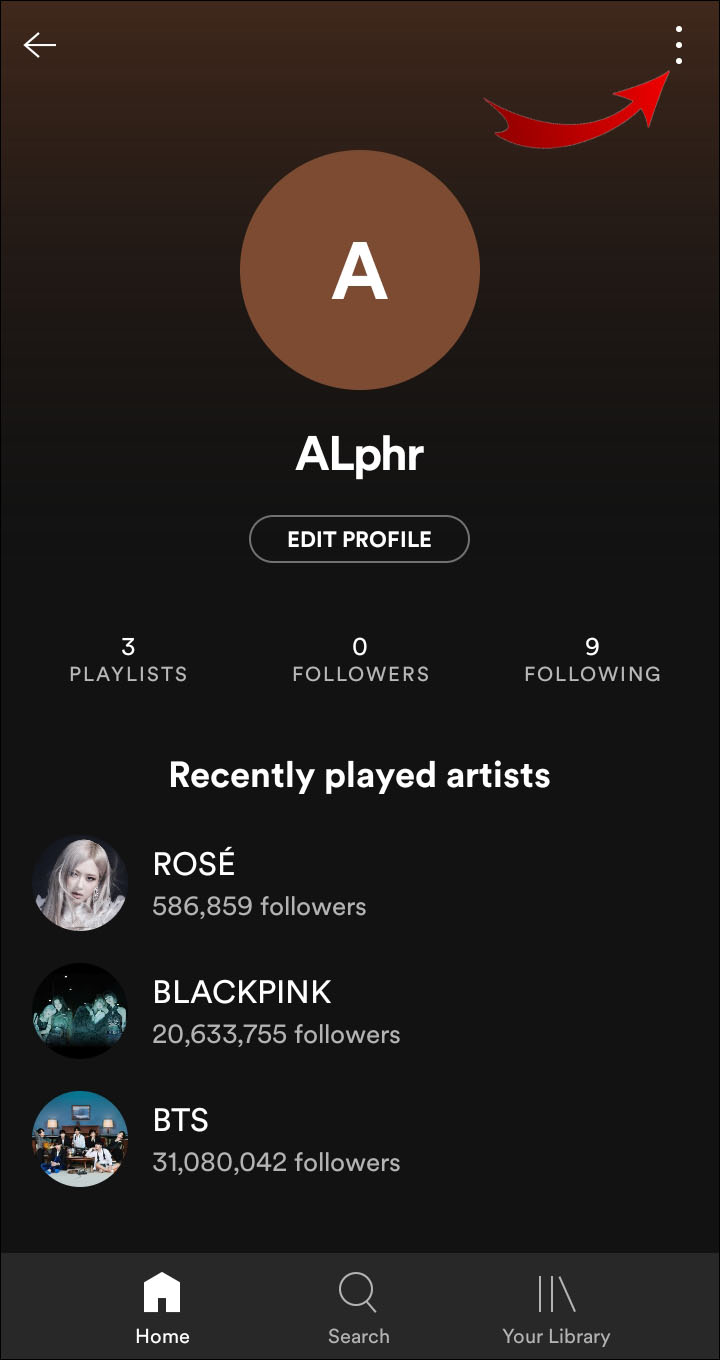Tap the profile avatar with letter A
The height and width of the screenshot is (1360, 720).
[x=360, y=270]
